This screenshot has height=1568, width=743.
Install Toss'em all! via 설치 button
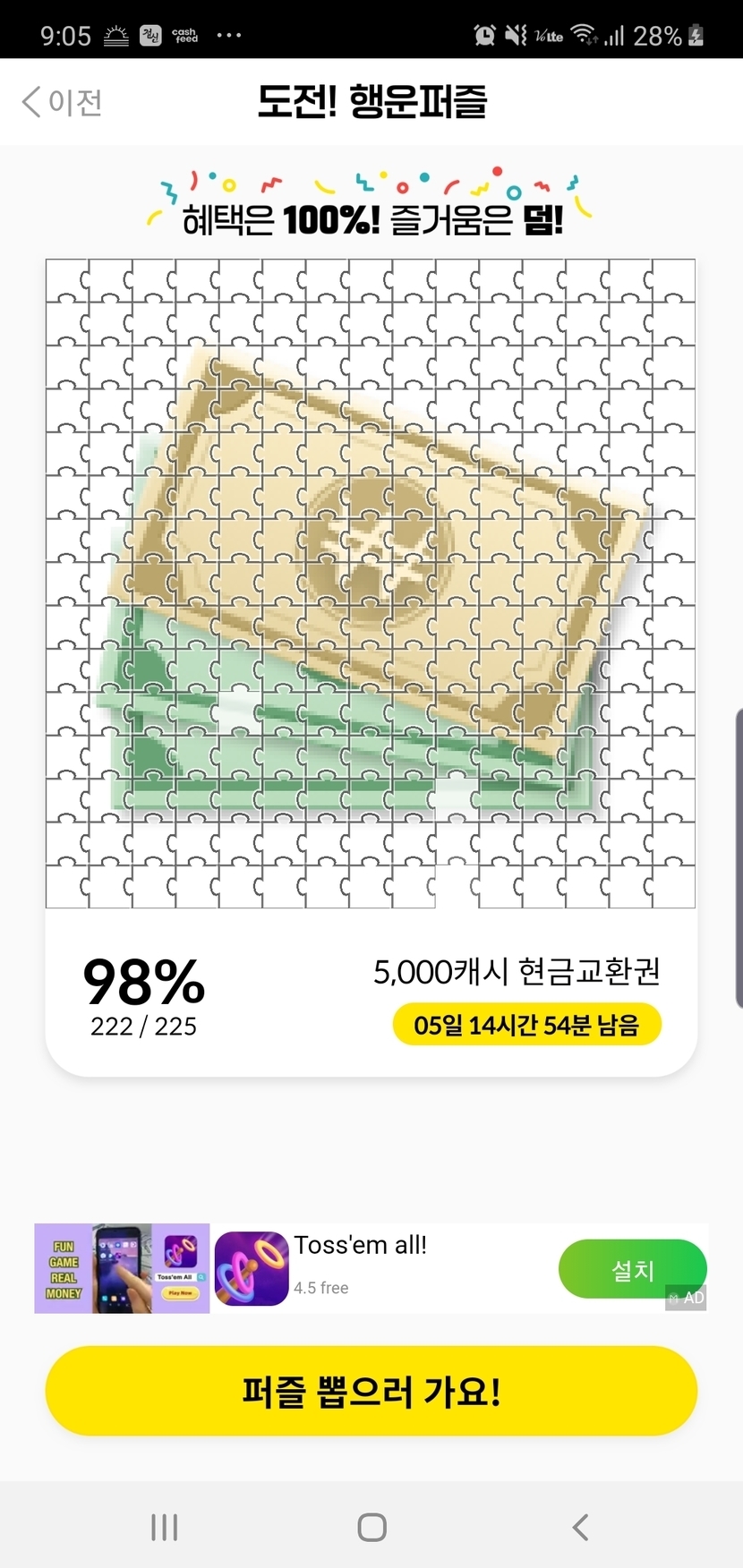click(x=631, y=1268)
